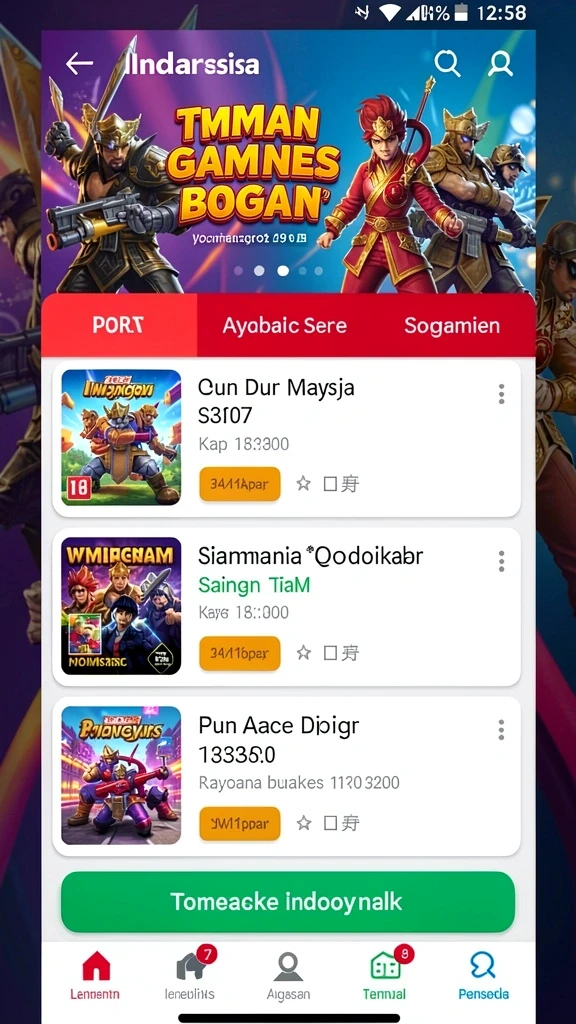Tap the green Tomeacke indooynalk button

pyautogui.click(x=287, y=902)
